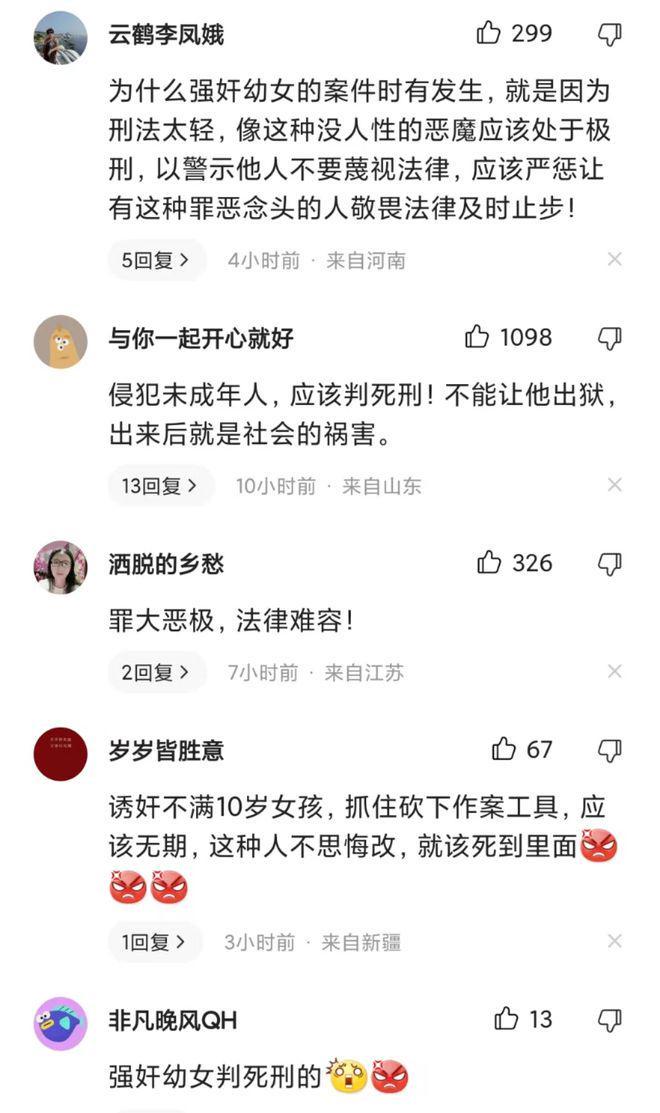Expand the 13回复 replies
The height and width of the screenshot is (1113, 660).
[160, 486]
